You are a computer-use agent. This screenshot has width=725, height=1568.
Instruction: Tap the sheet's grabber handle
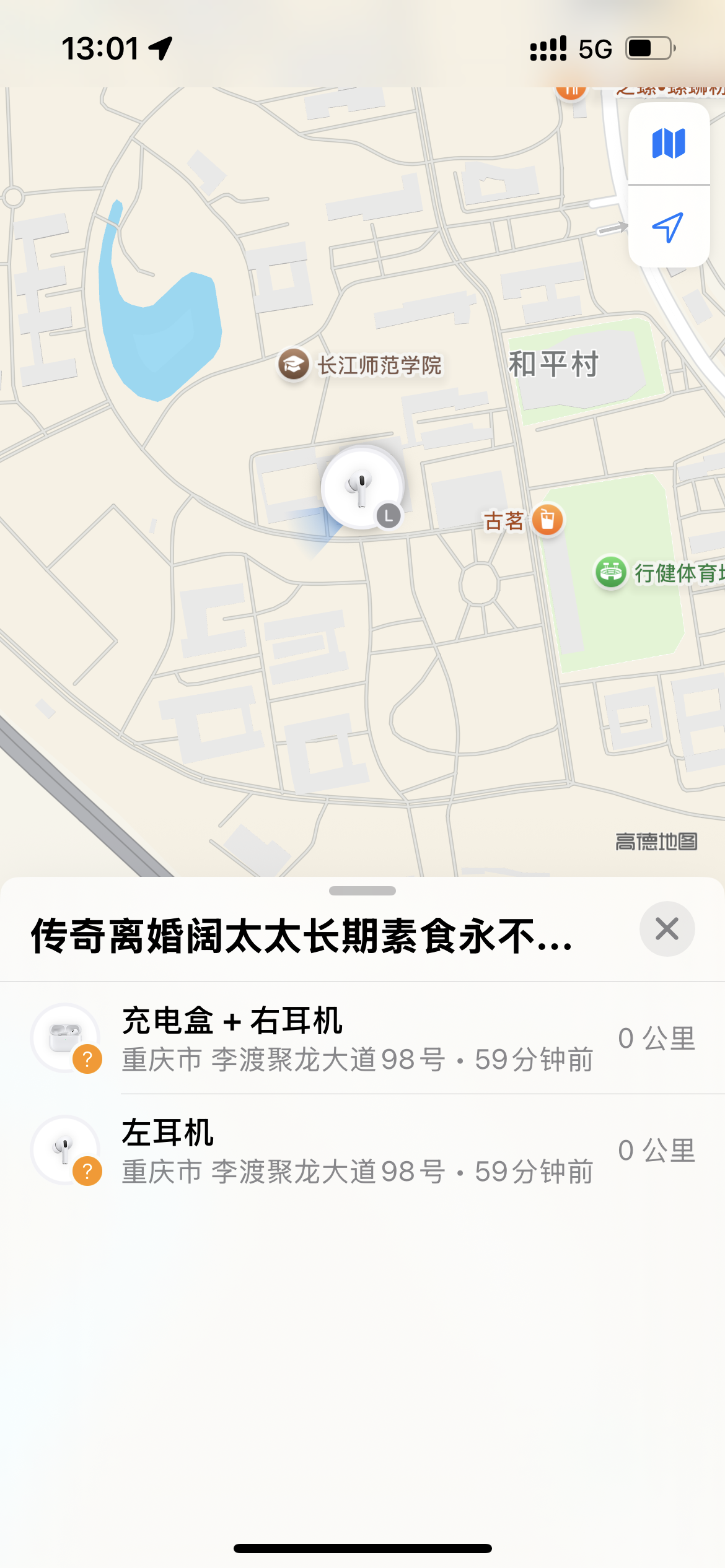pyautogui.click(x=362, y=891)
